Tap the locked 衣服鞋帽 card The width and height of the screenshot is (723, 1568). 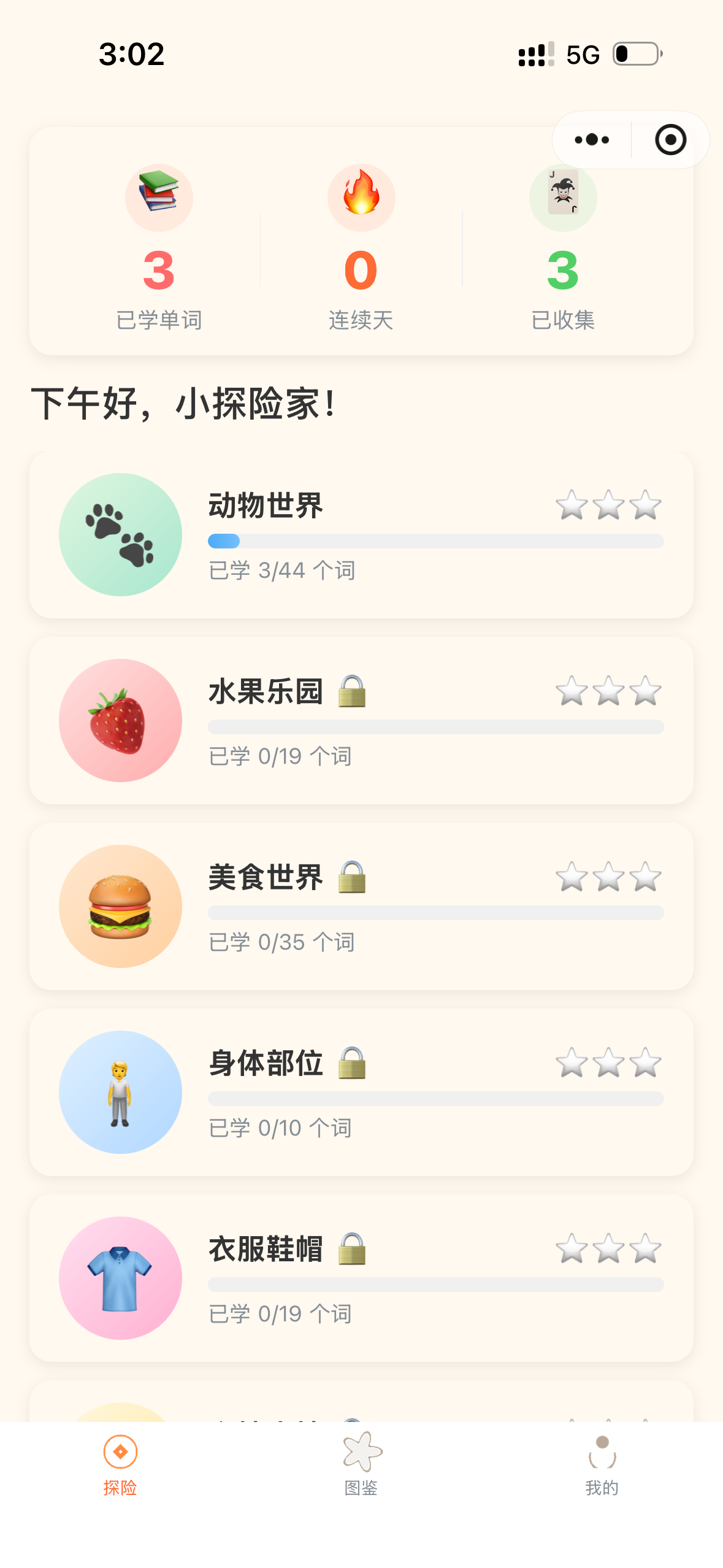pos(361,1278)
